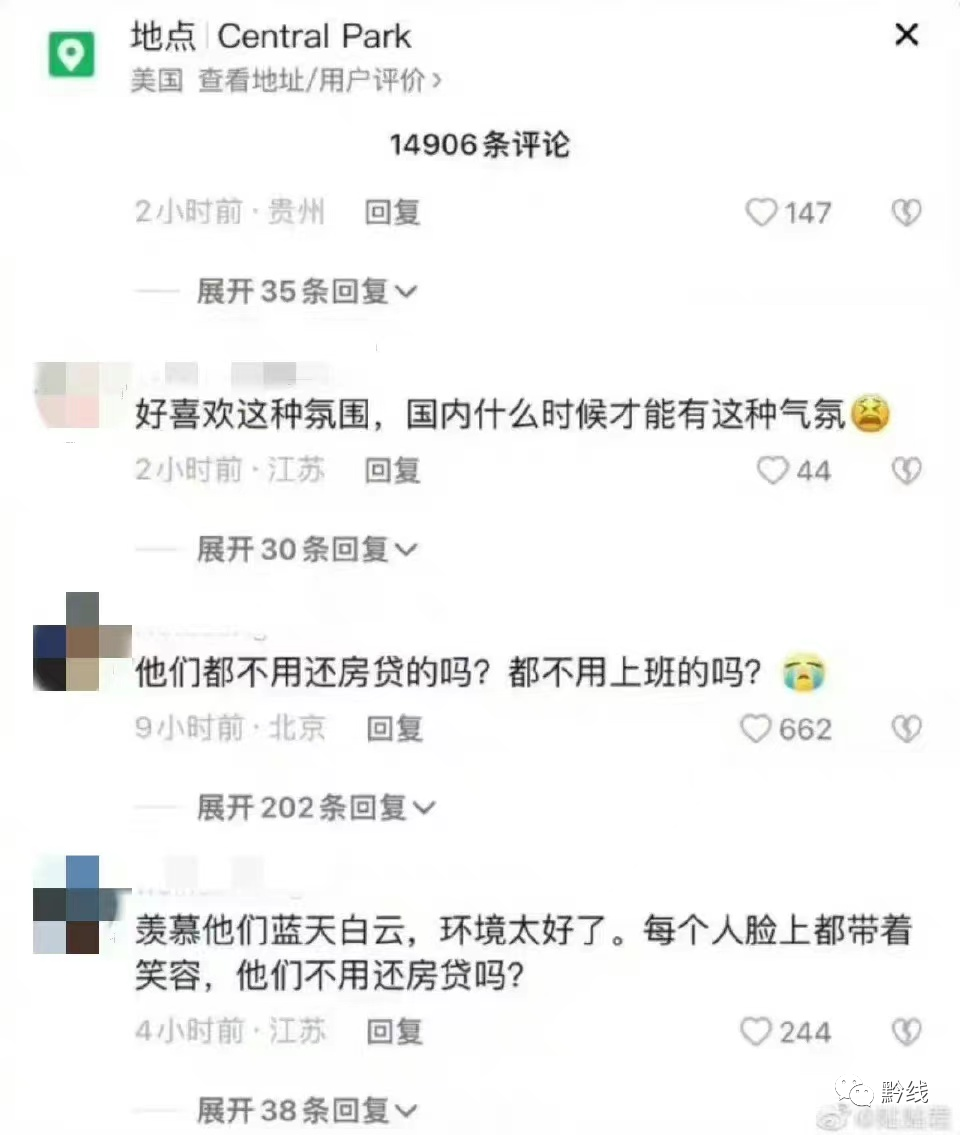Dislike the comment with 244 likes

tap(906, 1031)
